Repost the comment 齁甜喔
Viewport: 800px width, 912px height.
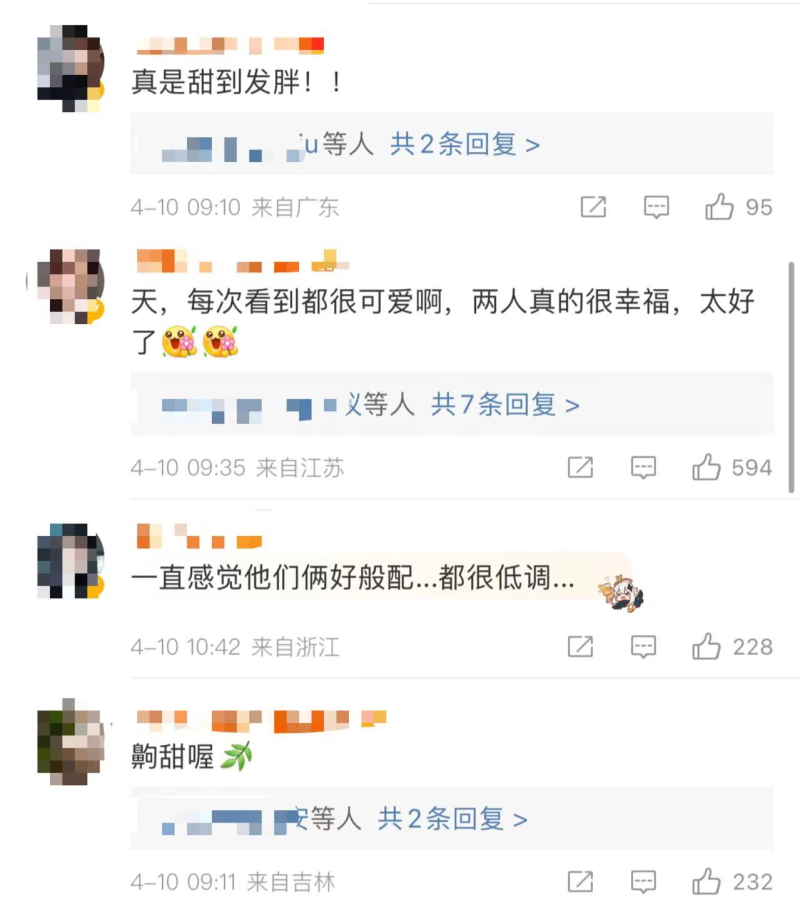click(x=580, y=882)
